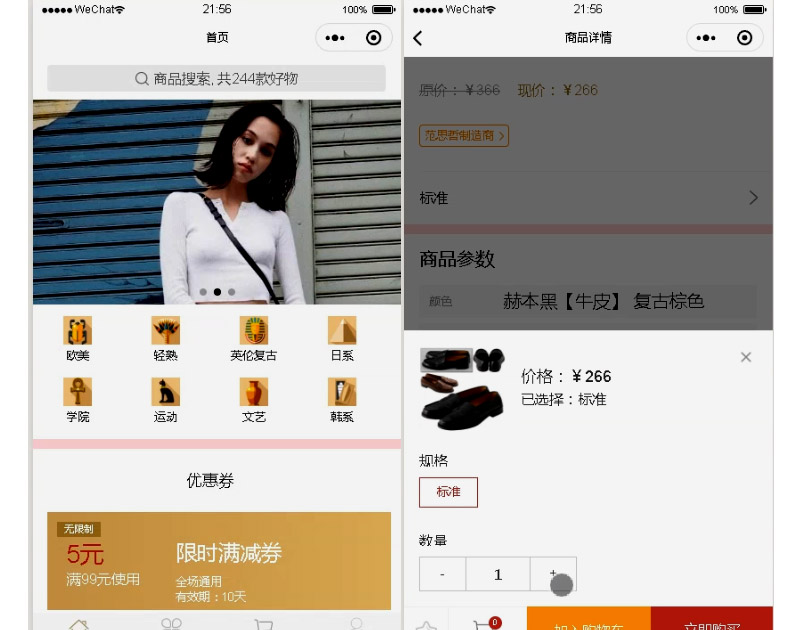The width and height of the screenshot is (800, 630).
Task: Open the 轻熟 style category
Action: 165,339
